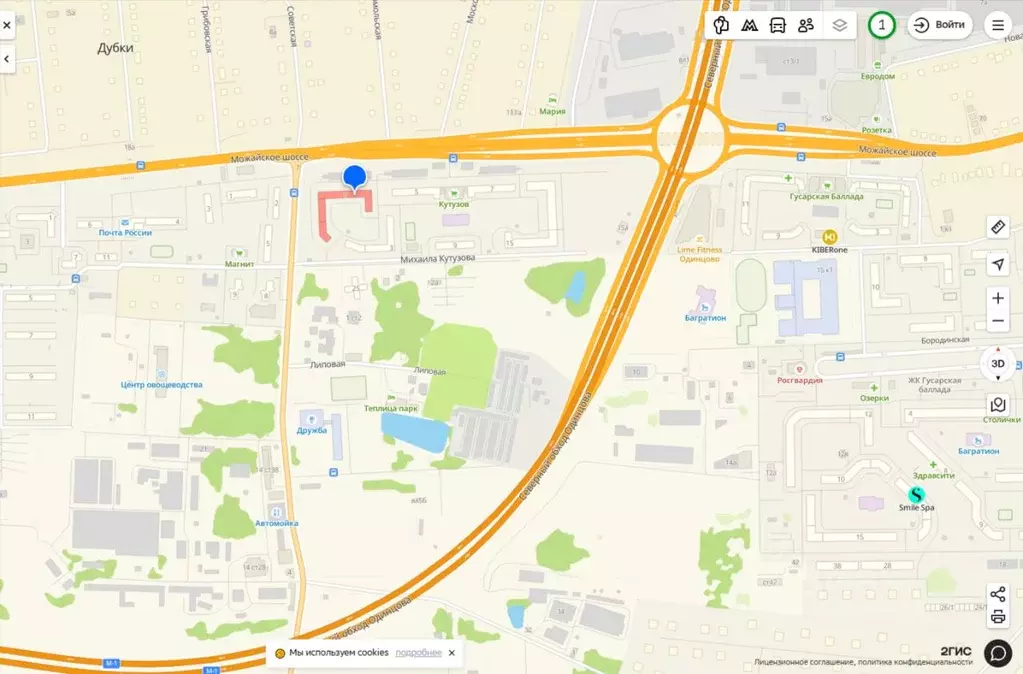The image size is (1023, 674).
Task: Dismiss the cookies notice
Action: [x=452, y=652]
